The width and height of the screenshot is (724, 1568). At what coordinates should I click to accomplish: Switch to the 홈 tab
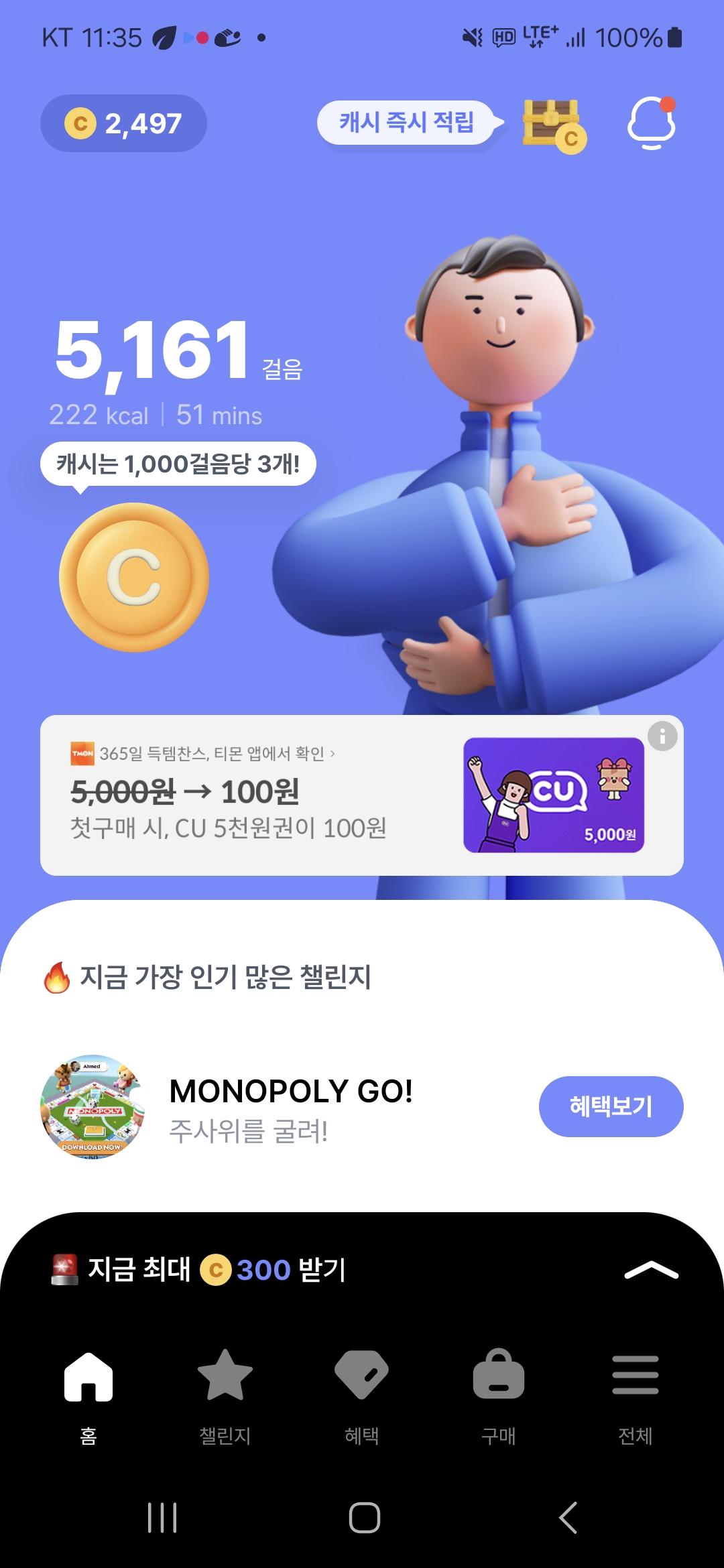click(x=88, y=1394)
